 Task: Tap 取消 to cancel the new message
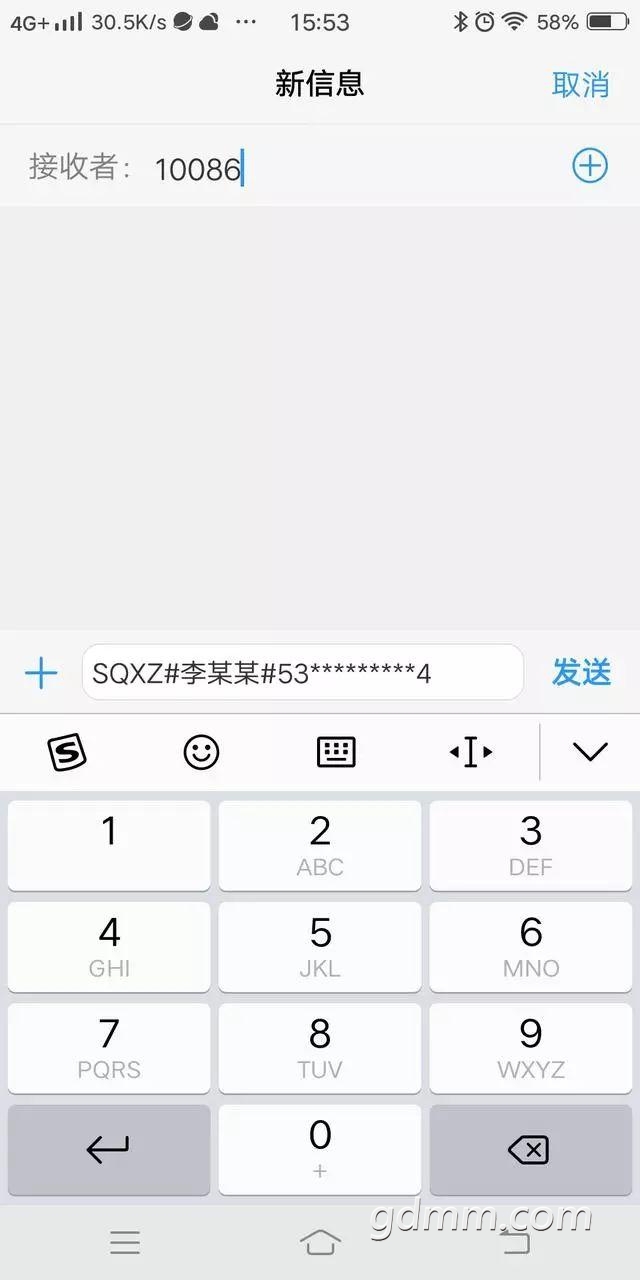(580, 84)
